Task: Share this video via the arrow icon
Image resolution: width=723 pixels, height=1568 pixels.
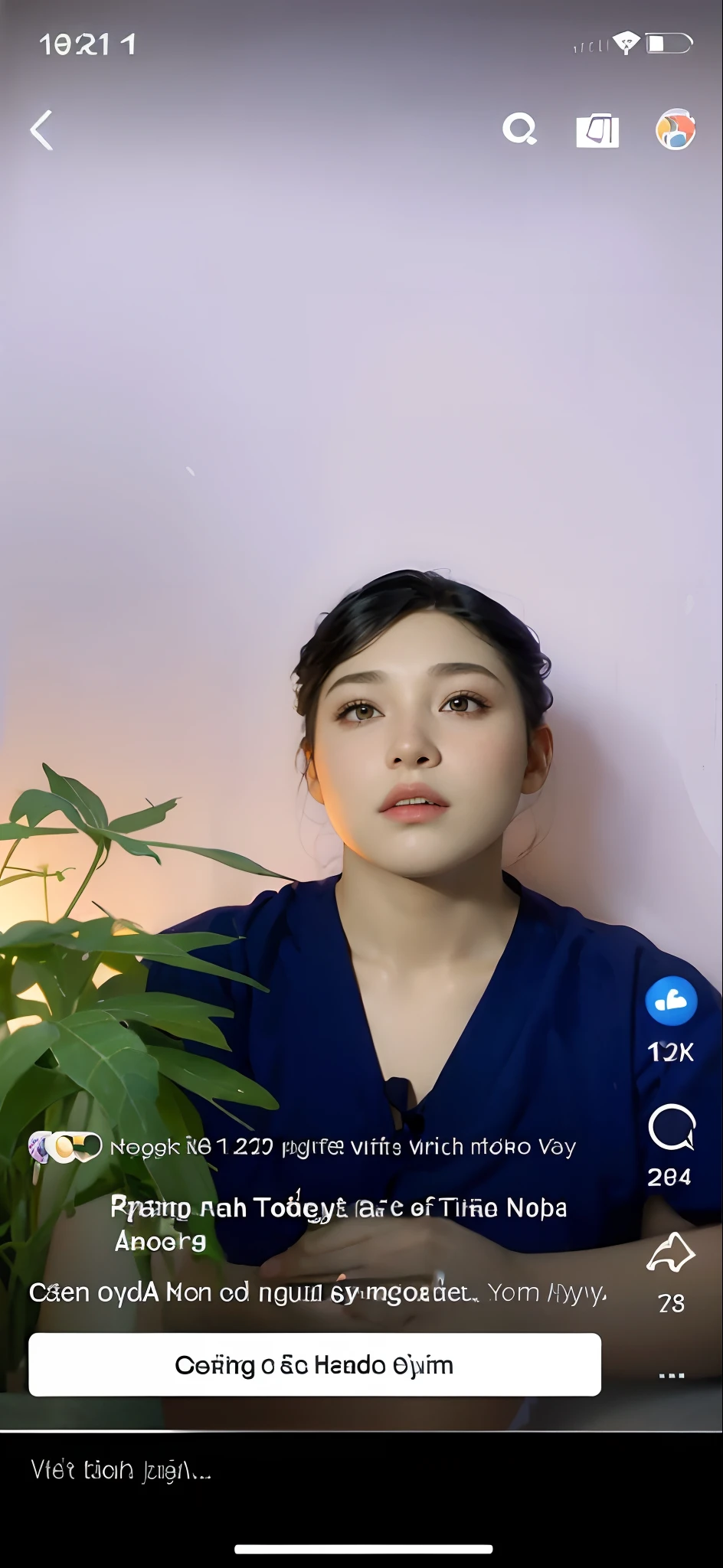Action: 671,1252
